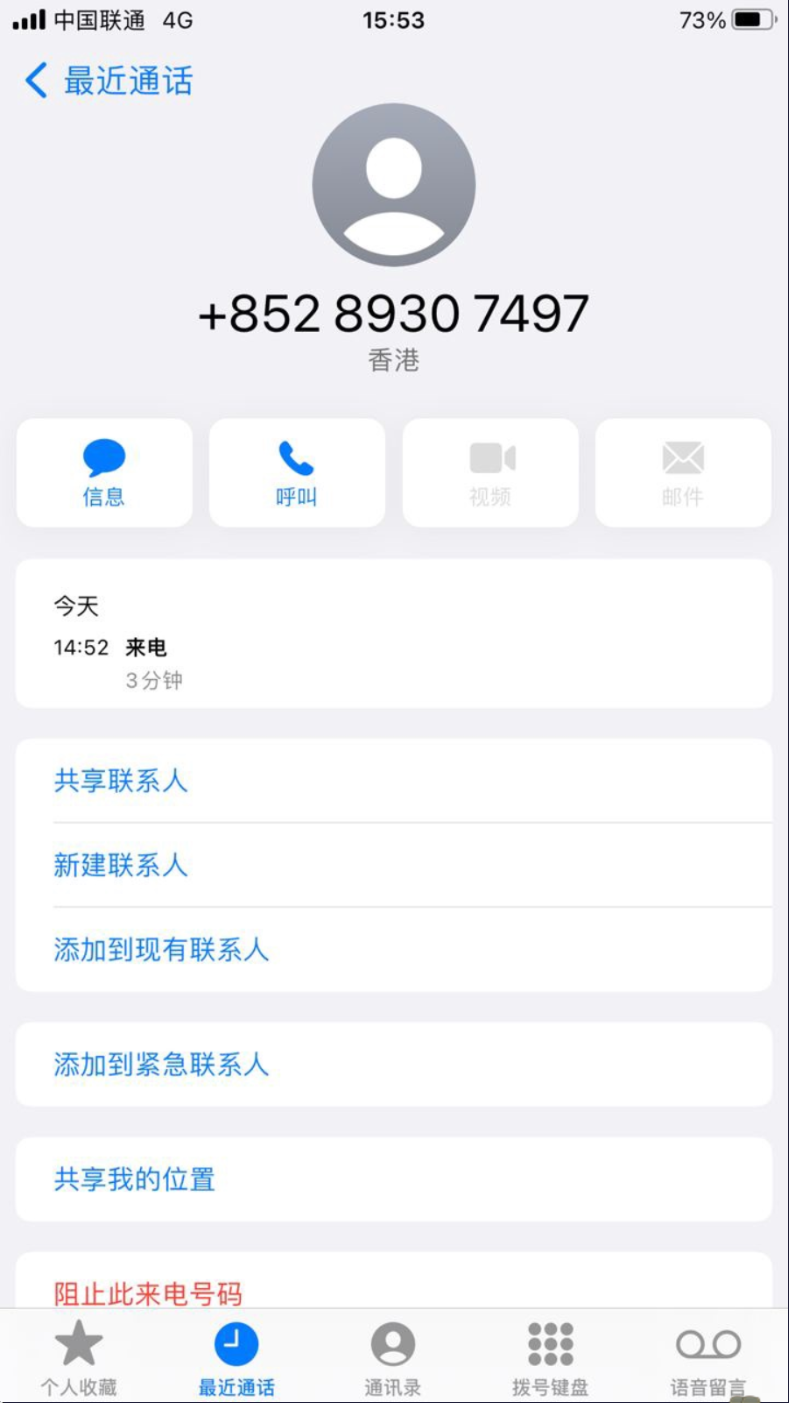Switch to the 语音留言 tab

(708, 1358)
